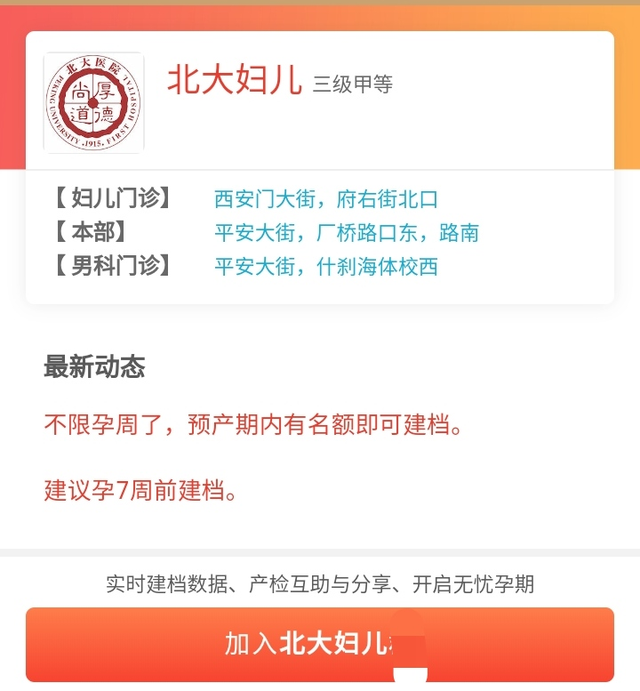The image size is (640, 691).
Task: Tap the 加入北大妇儿 button
Action: coord(319,643)
